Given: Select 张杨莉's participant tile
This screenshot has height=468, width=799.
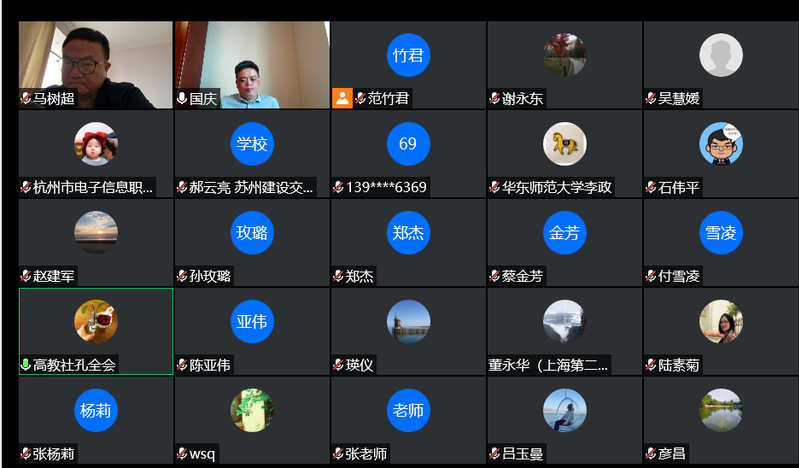Looking at the screenshot, I should (x=96, y=418).
